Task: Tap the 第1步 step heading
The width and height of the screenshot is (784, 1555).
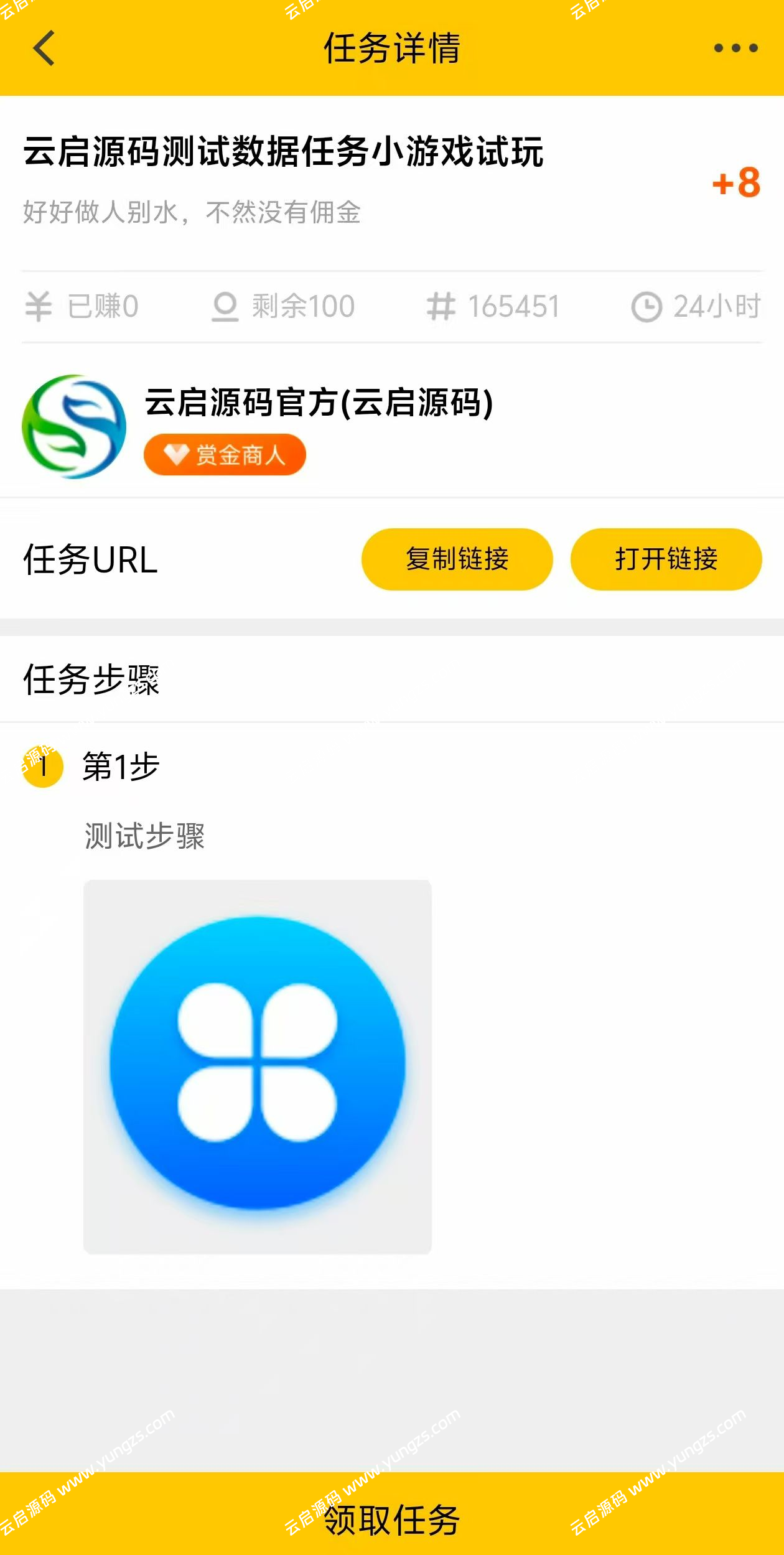Action: click(120, 768)
